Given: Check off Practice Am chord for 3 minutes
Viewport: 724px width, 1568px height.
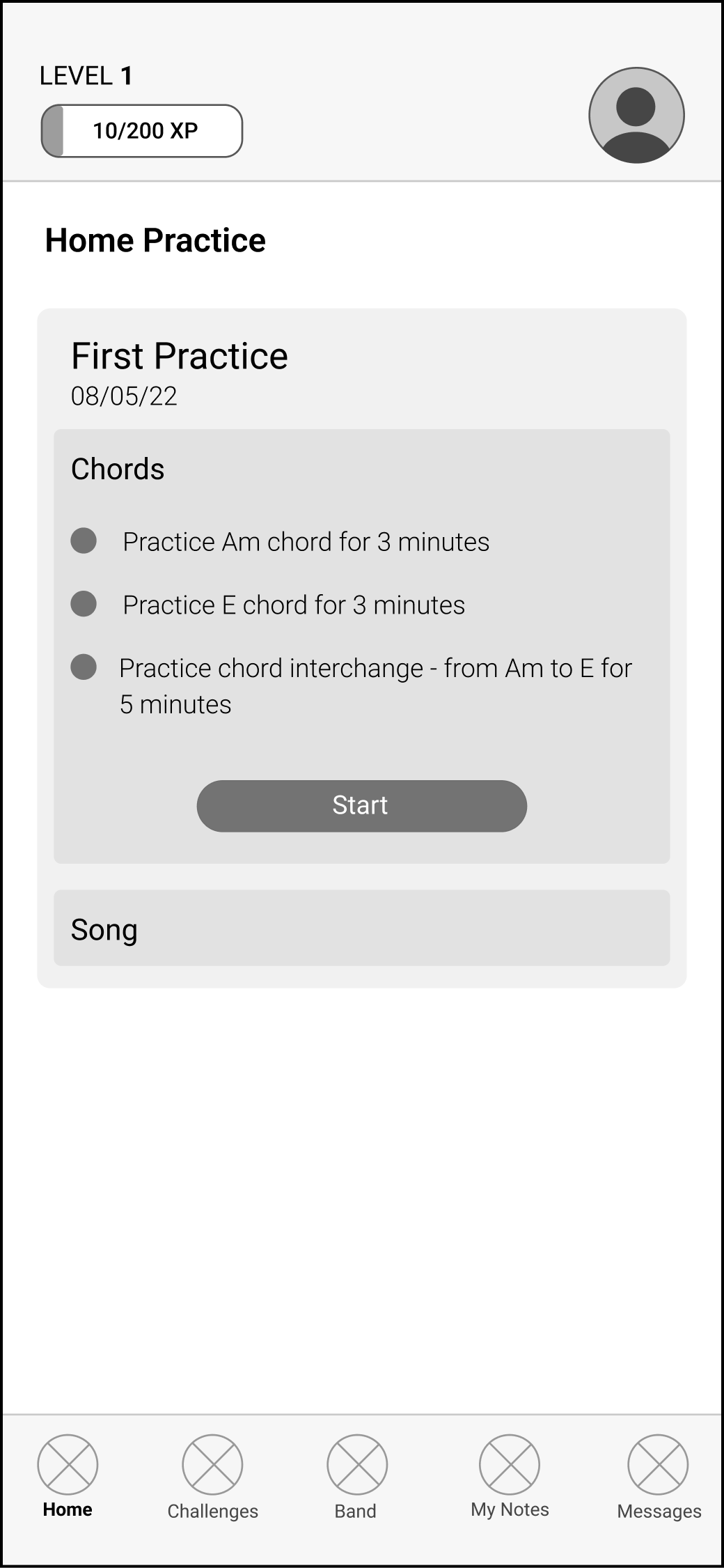Looking at the screenshot, I should tap(84, 541).
